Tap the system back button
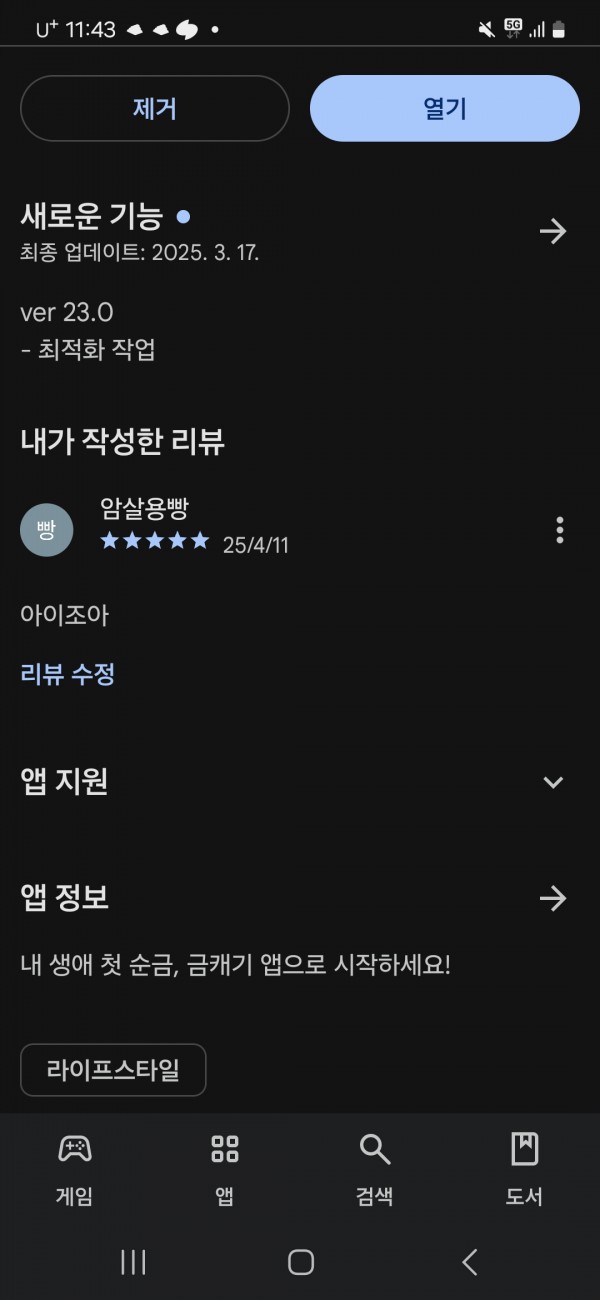The height and width of the screenshot is (1300, 600). coord(469,1262)
